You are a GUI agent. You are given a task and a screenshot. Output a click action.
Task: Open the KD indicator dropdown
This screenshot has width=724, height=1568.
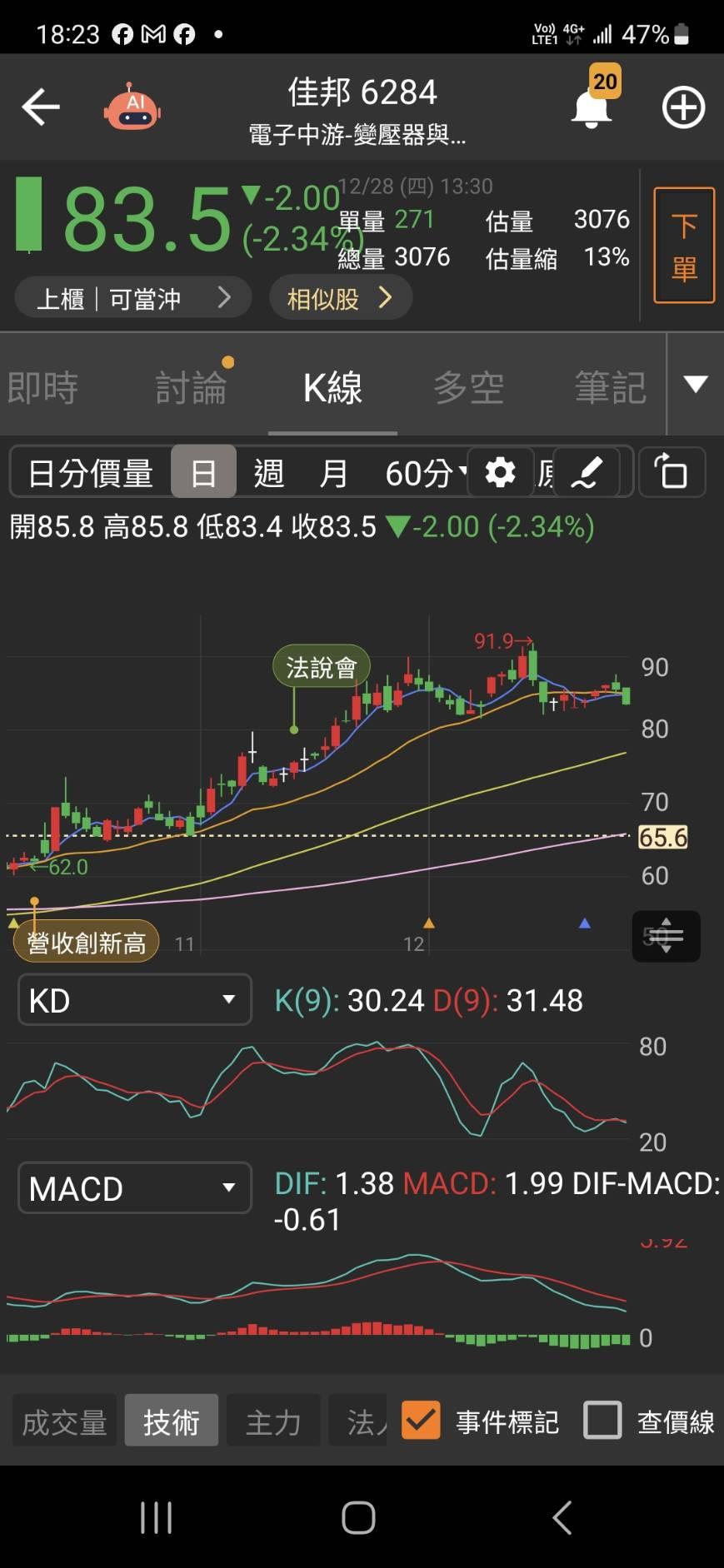tap(134, 1000)
